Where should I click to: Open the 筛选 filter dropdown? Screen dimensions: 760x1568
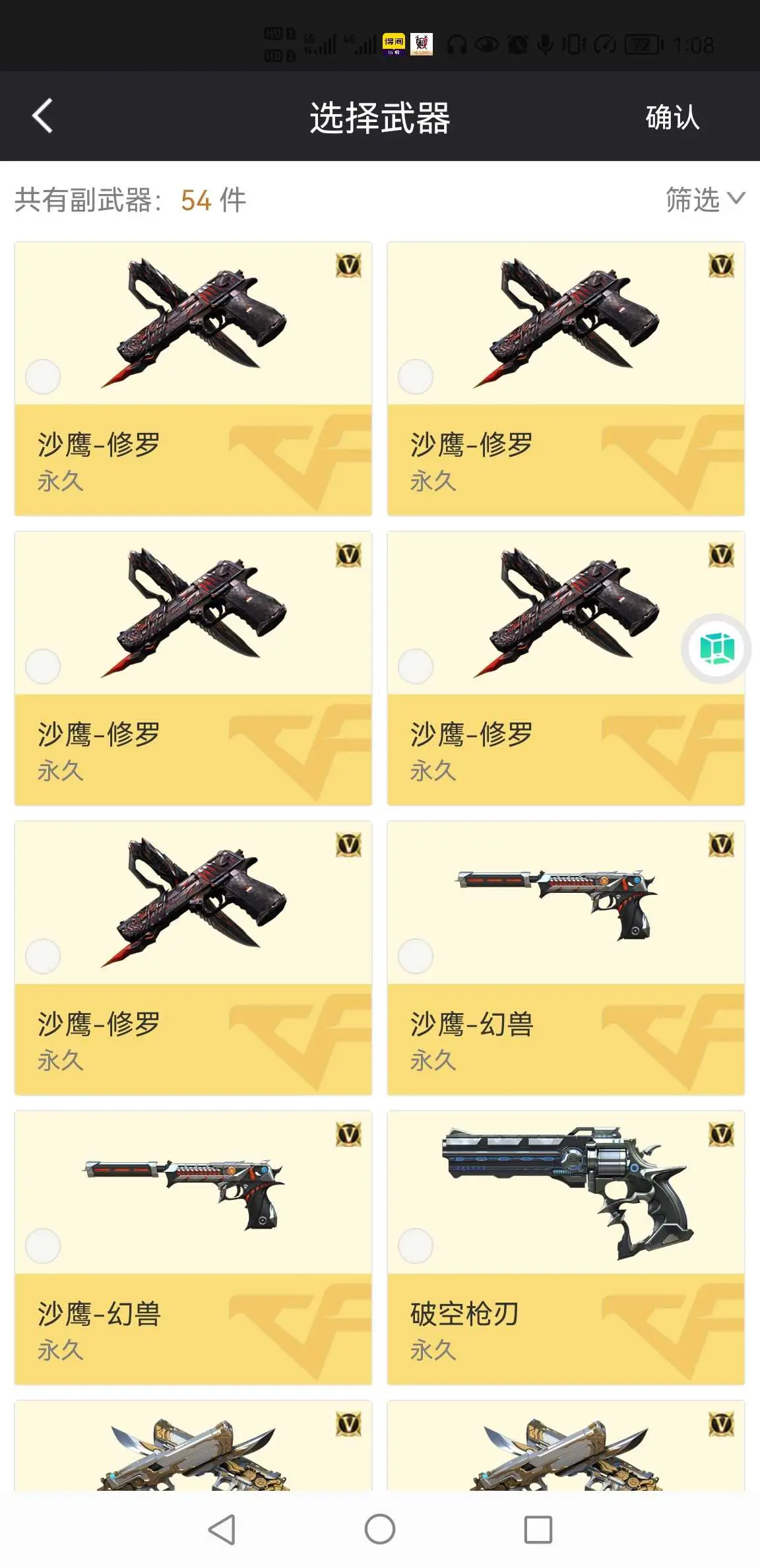[x=705, y=199]
